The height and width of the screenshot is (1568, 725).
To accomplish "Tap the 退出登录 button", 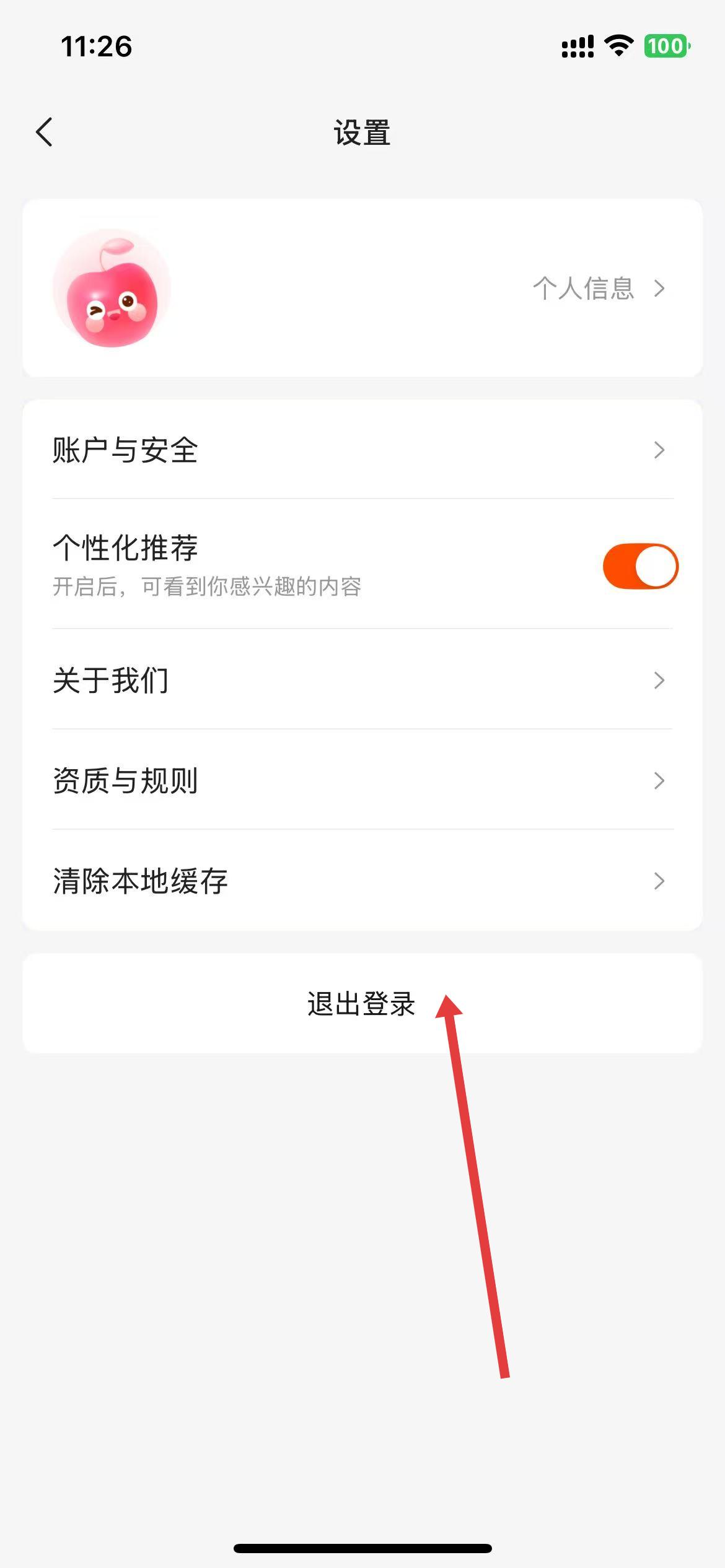I will click(361, 1003).
